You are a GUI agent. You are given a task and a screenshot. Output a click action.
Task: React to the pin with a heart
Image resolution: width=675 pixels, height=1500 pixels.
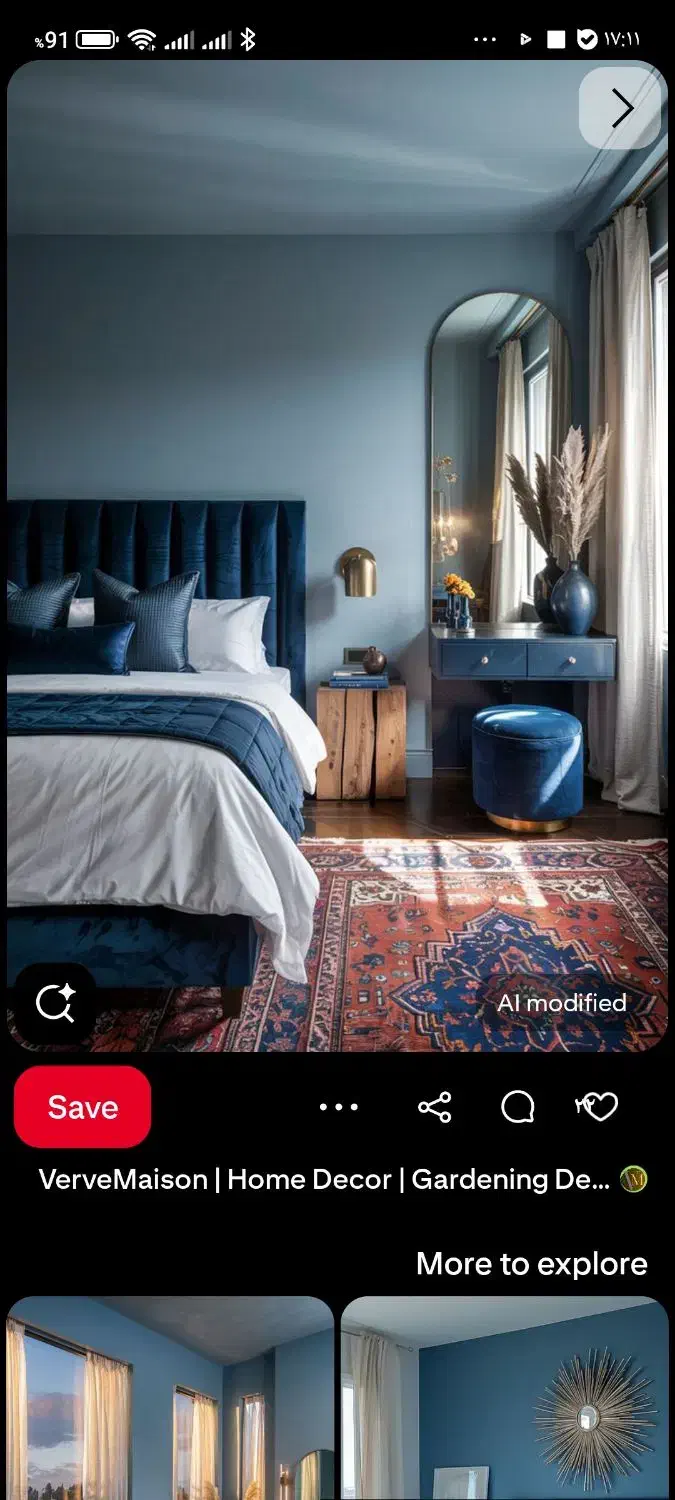tap(597, 1106)
